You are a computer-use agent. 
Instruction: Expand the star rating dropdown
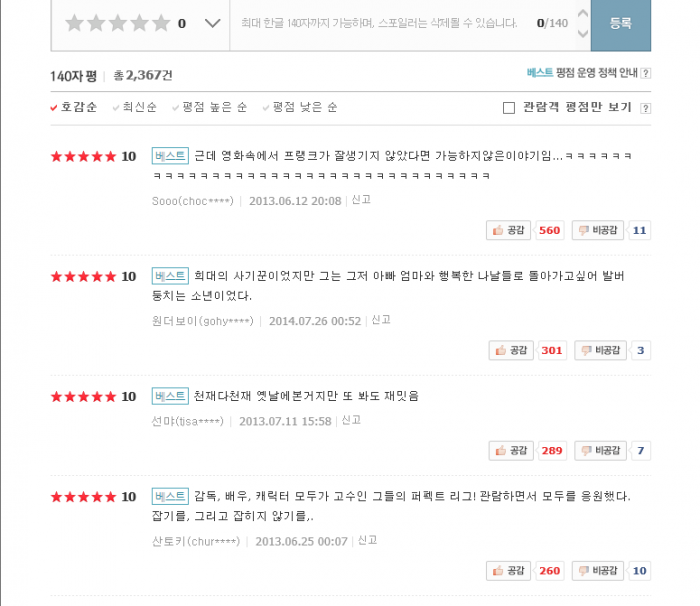(x=212, y=23)
